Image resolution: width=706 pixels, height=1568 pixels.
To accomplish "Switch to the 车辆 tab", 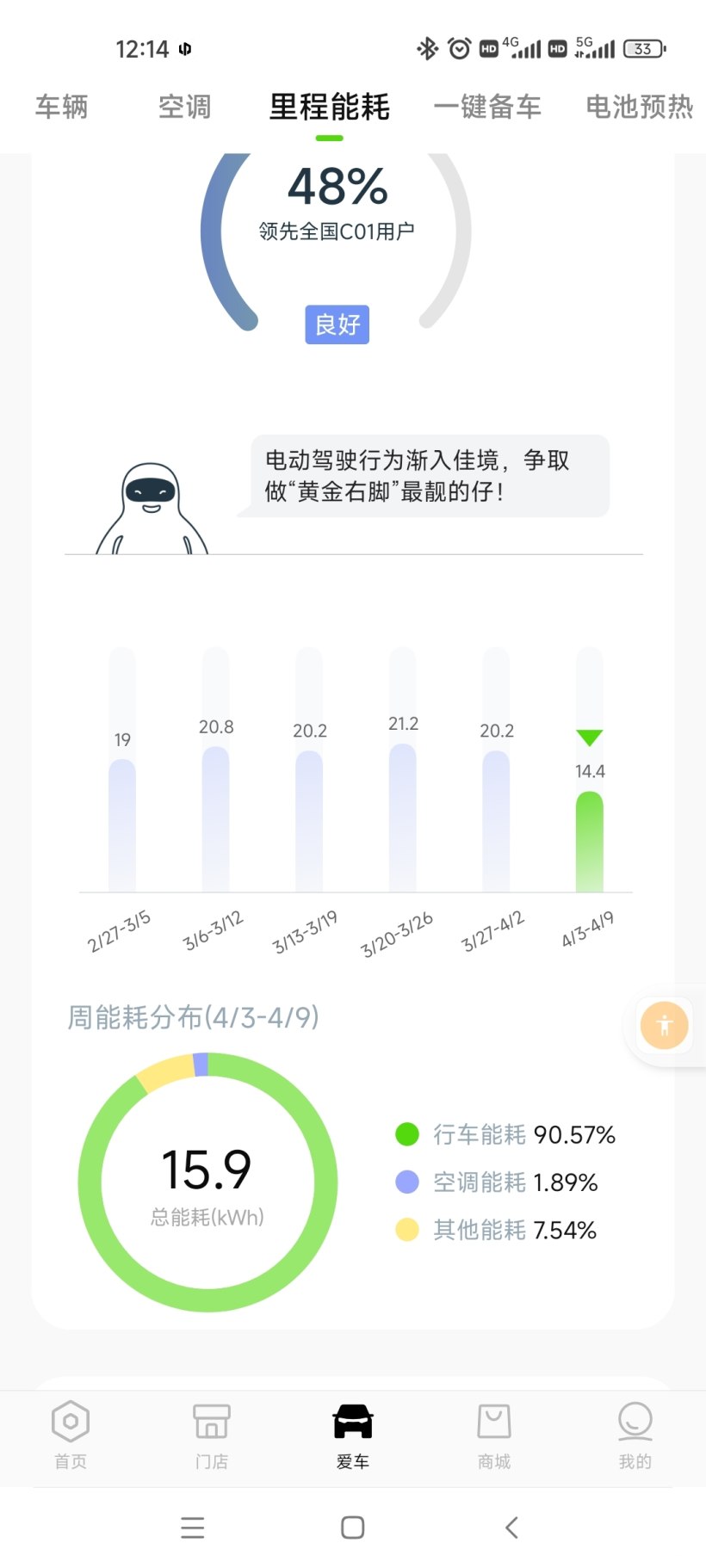I will [x=61, y=107].
